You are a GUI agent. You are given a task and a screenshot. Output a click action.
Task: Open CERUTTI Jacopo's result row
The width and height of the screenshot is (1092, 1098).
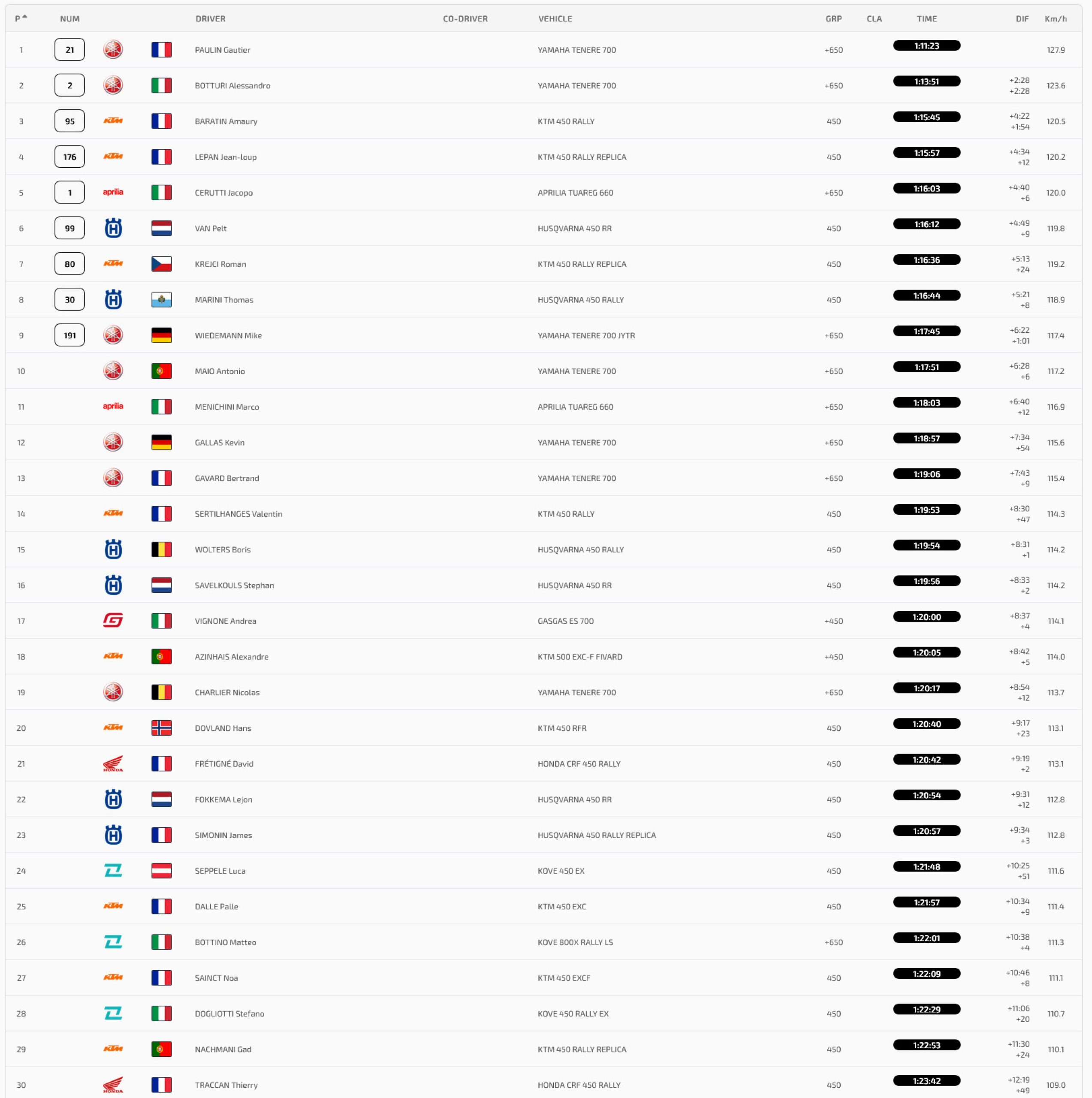[543, 193]
